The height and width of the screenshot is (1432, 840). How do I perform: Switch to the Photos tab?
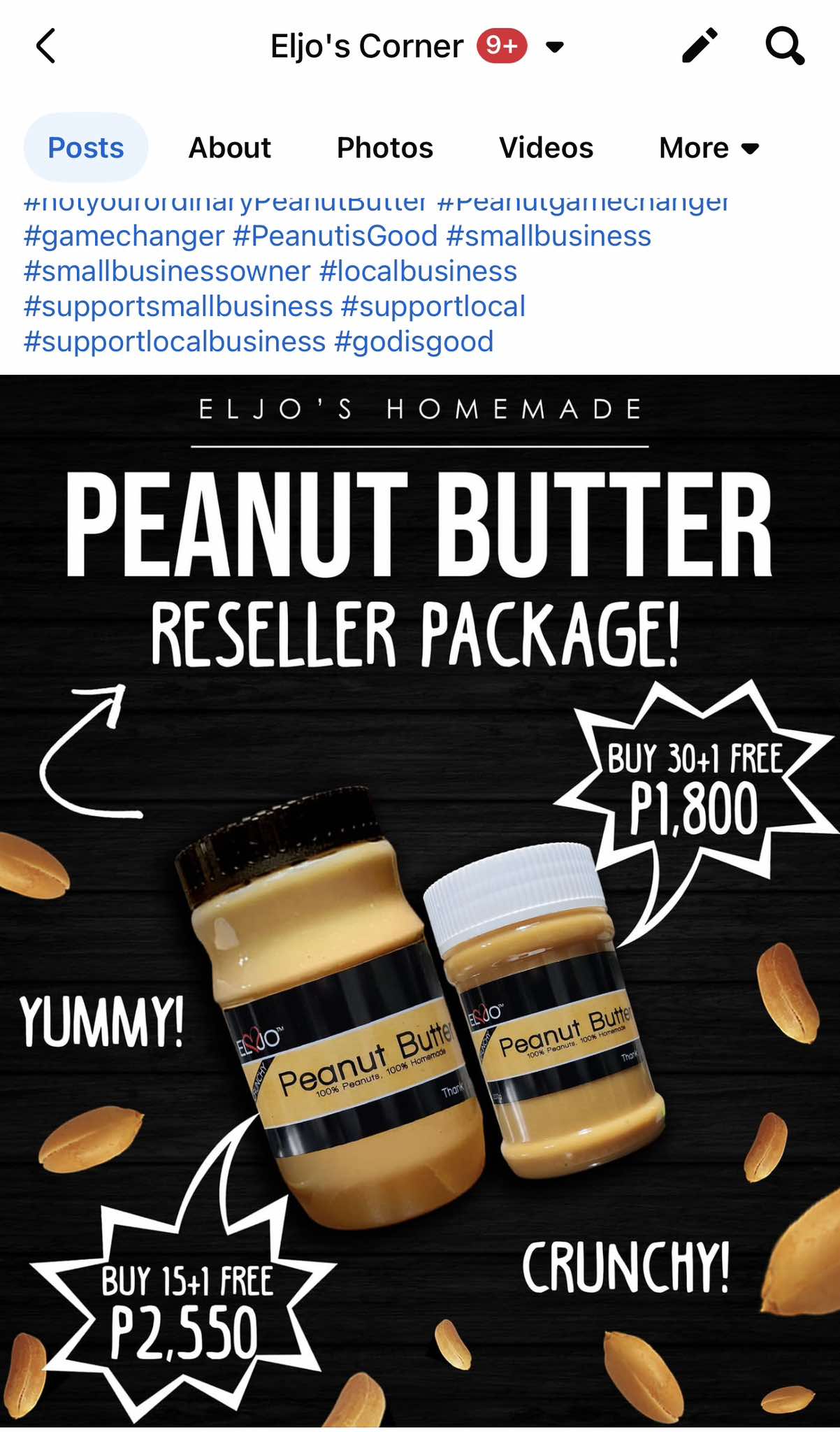click(385, 148)
